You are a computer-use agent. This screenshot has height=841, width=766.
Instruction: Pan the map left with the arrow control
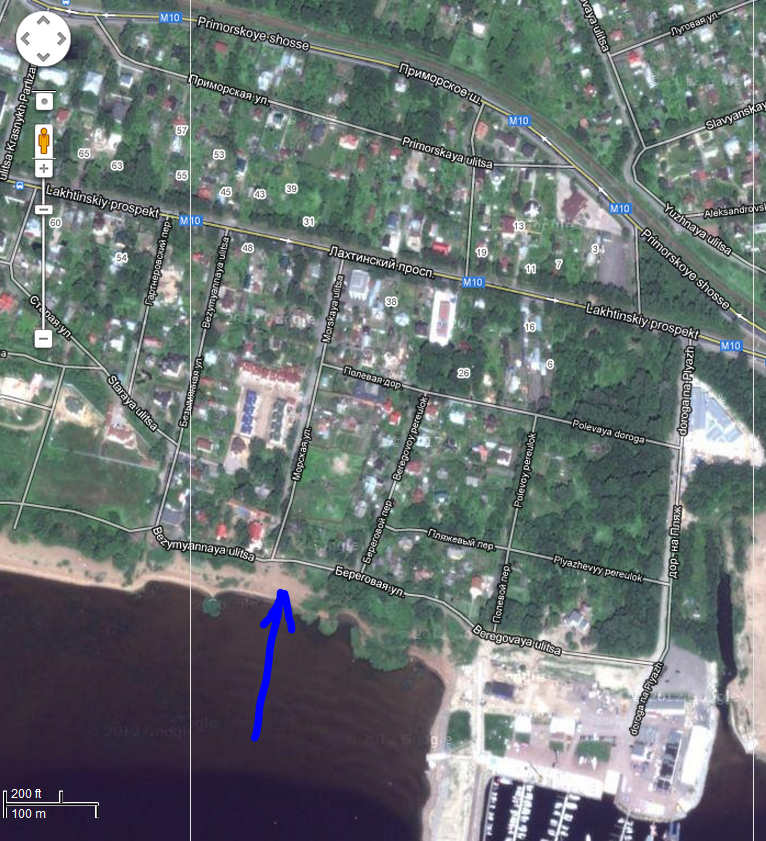coord(27,40)
